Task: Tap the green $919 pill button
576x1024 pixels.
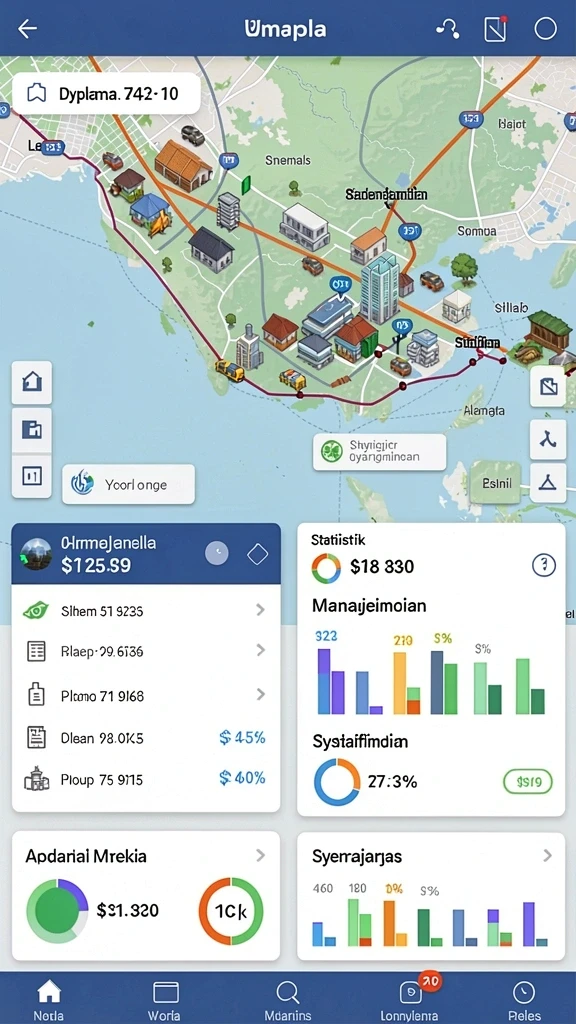Action: [528, 781]
